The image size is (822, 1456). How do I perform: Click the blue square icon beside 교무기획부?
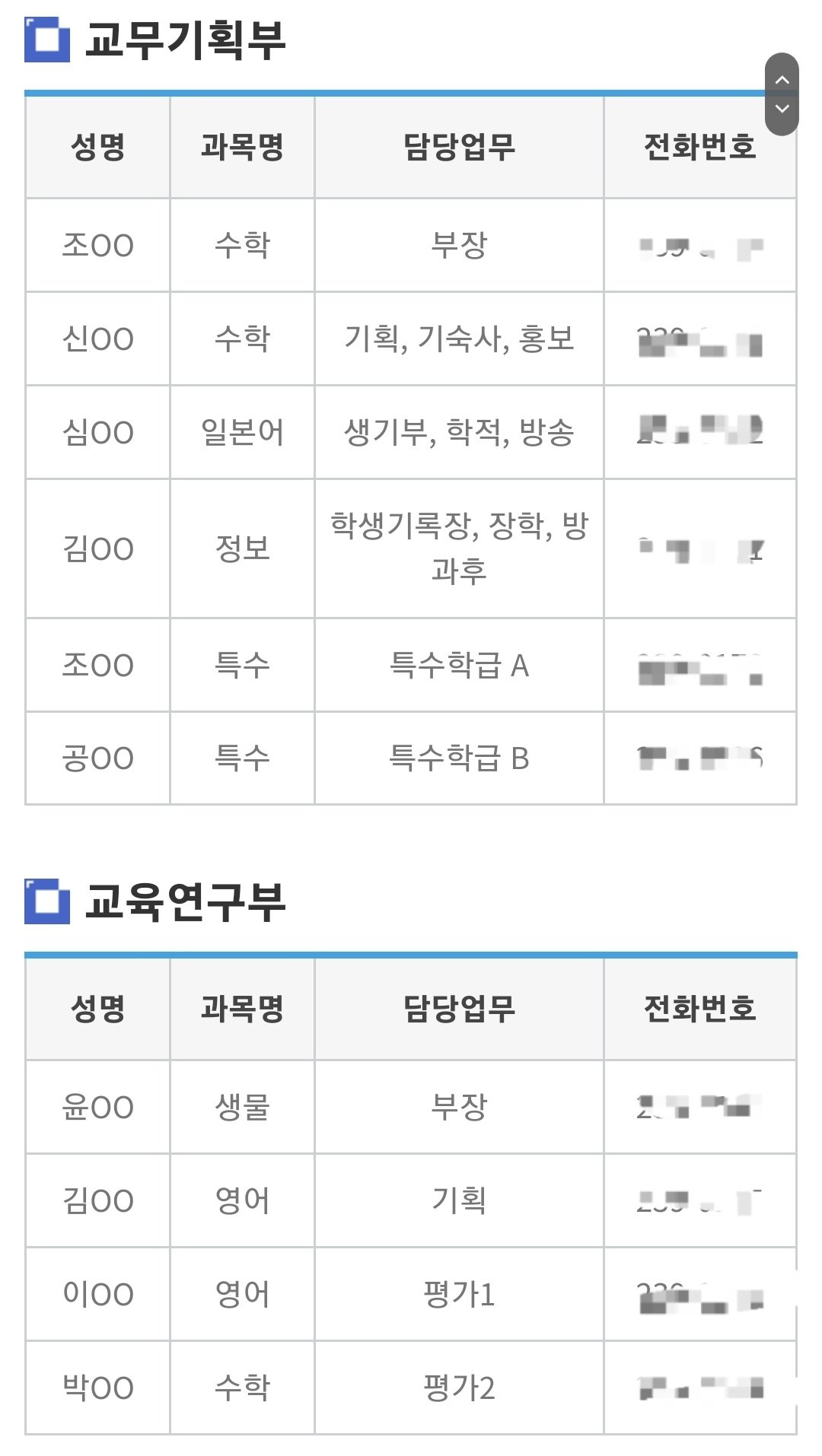point(47,40)
